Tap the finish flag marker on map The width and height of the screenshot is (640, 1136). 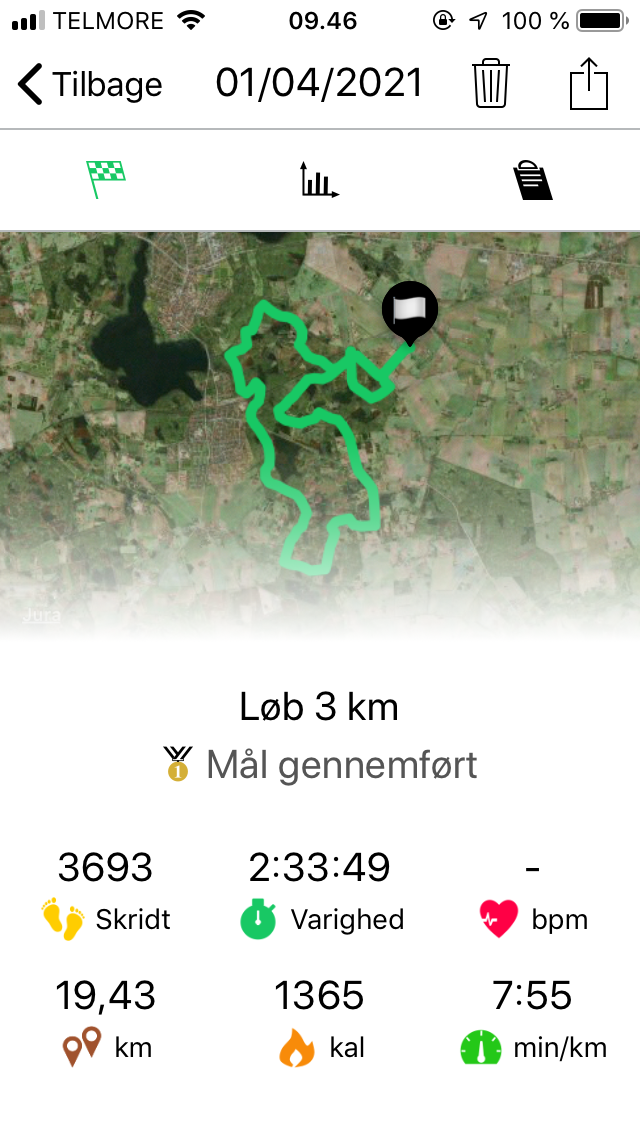(x=410, y=310)
